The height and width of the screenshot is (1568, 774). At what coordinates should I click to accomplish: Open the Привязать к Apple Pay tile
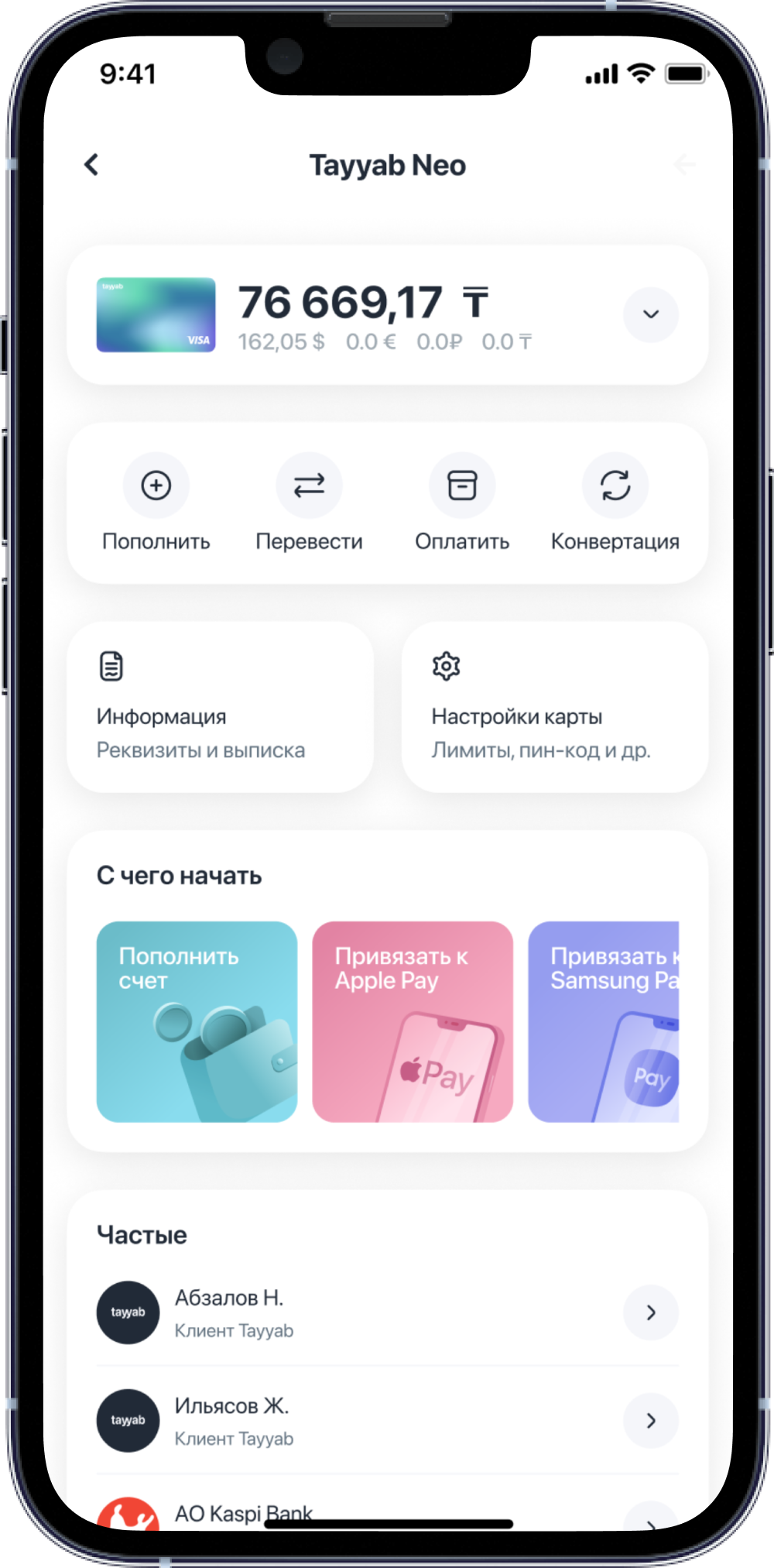412,1021
